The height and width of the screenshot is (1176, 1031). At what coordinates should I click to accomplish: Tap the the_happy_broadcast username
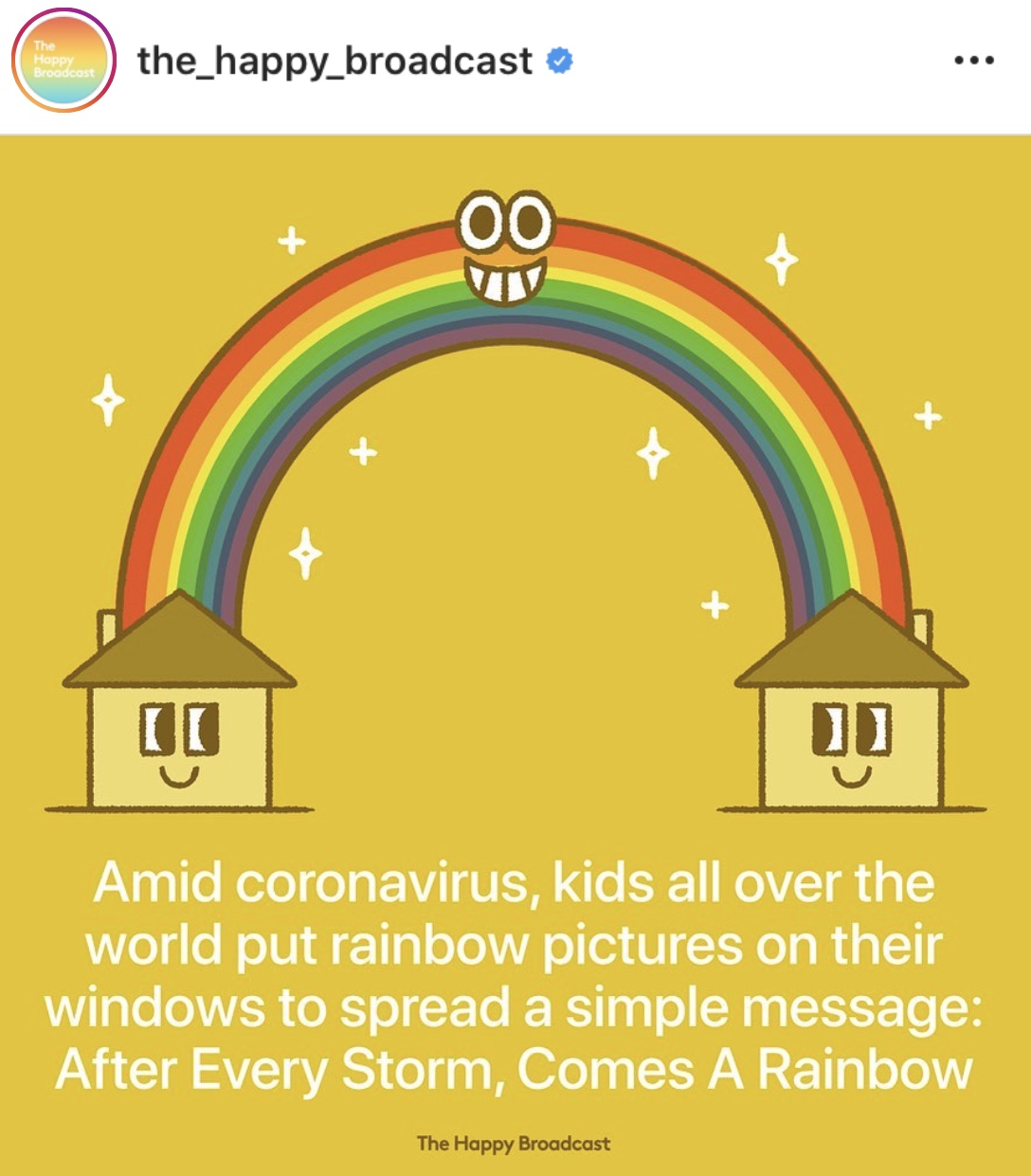335,62
